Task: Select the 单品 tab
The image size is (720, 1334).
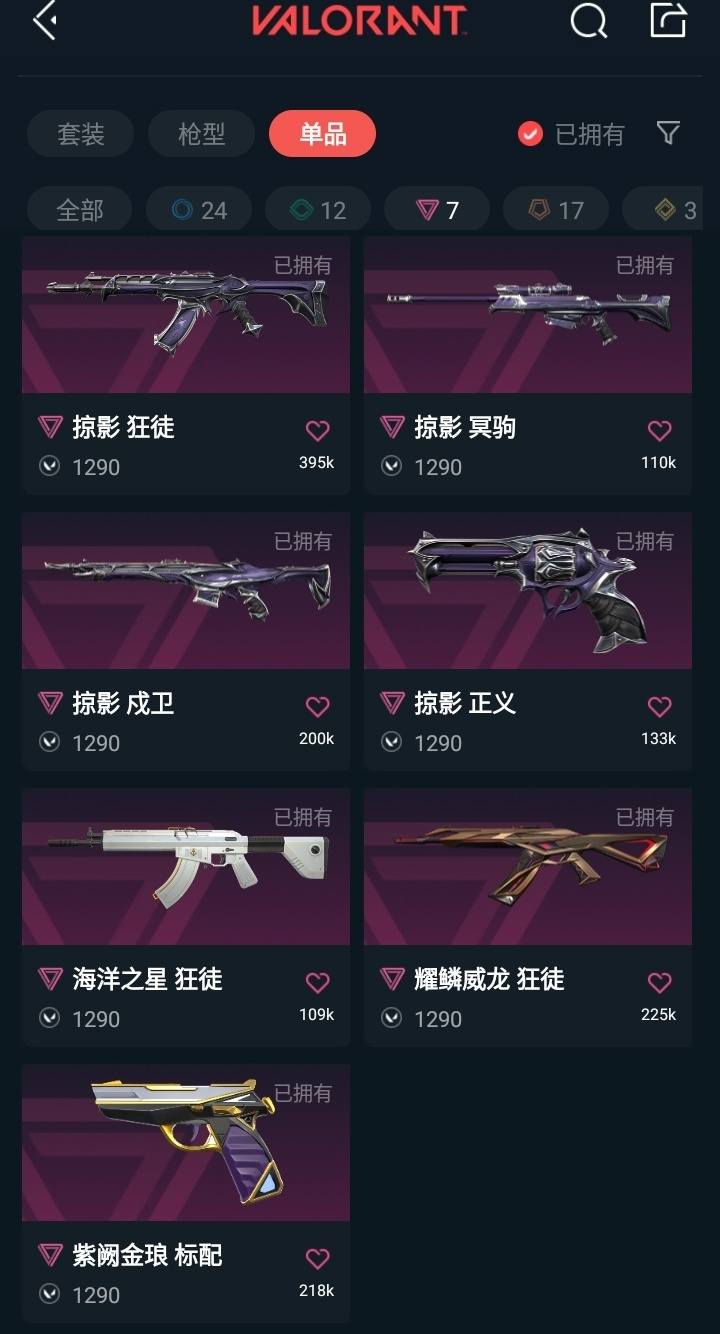Action: (x=322, y=133)
